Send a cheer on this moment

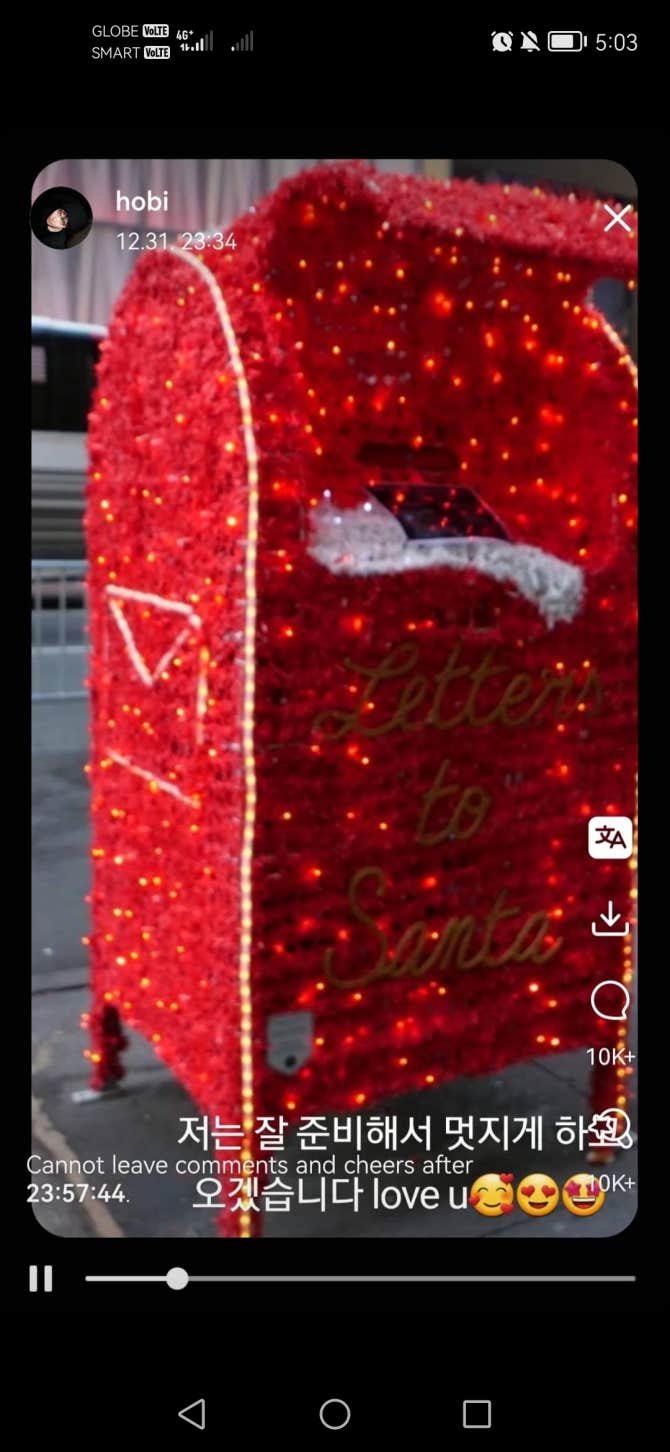coord(612,1129)
